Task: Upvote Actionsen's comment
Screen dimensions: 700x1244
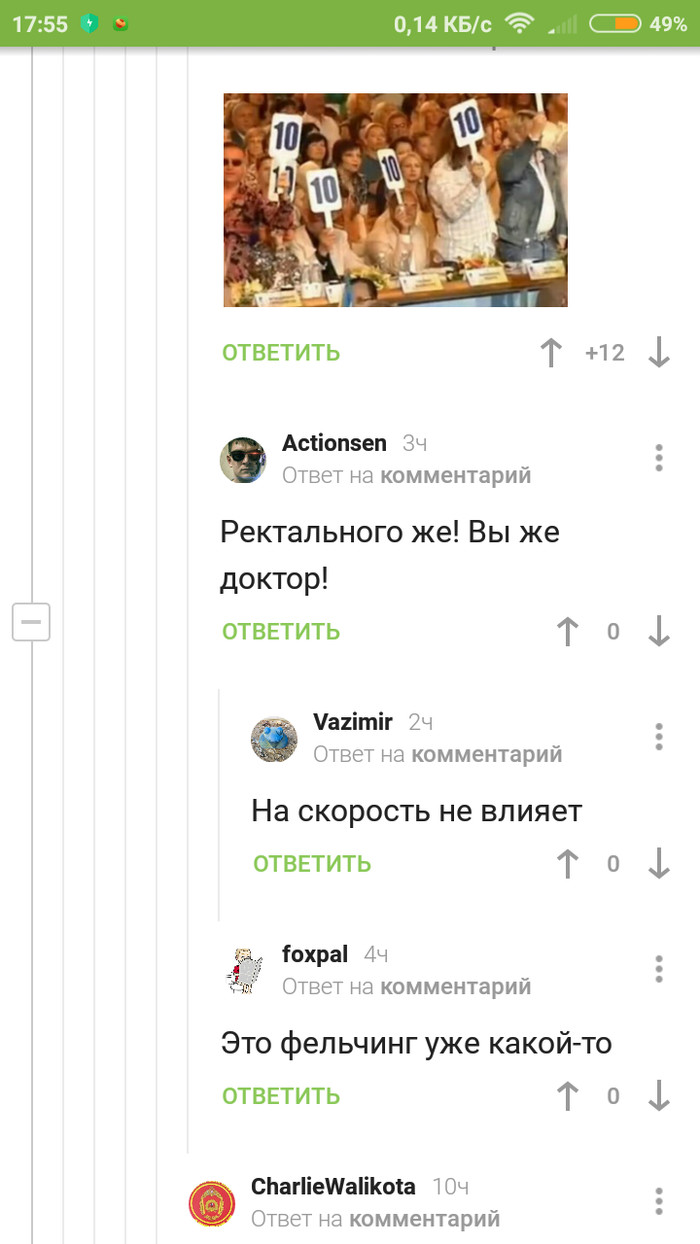Action: coord(567,632)
